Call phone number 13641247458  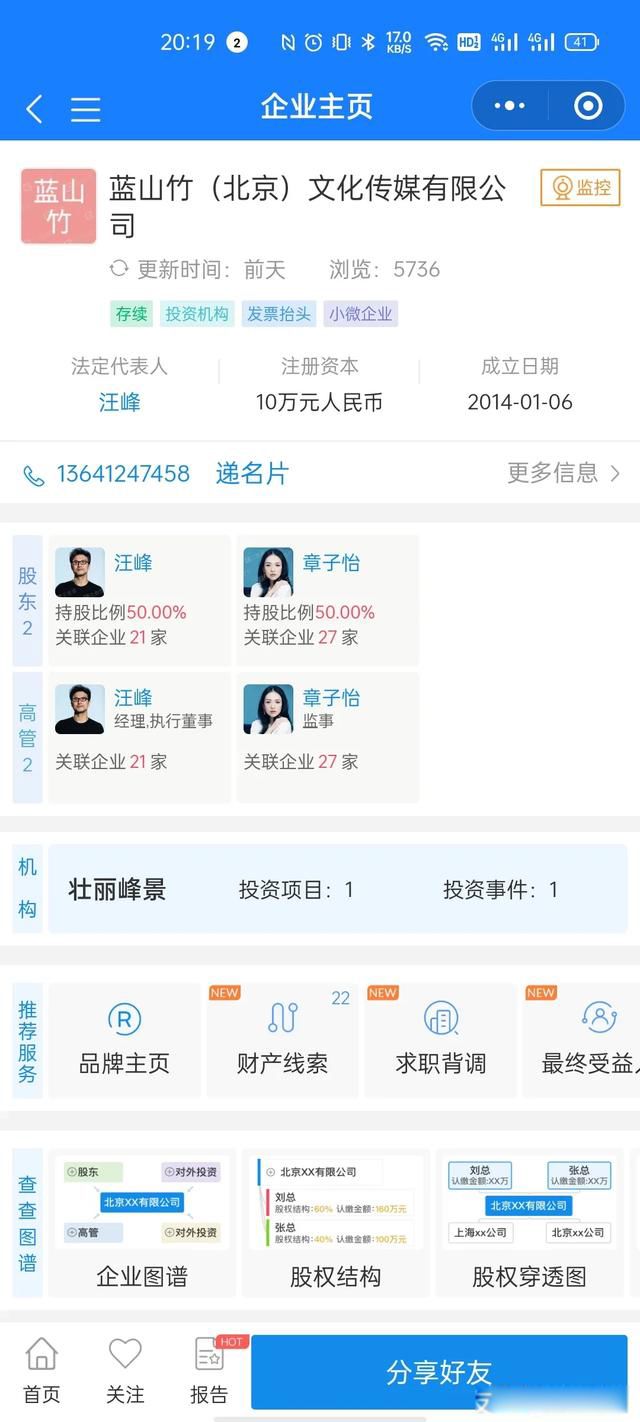click(x=122, y=473)
